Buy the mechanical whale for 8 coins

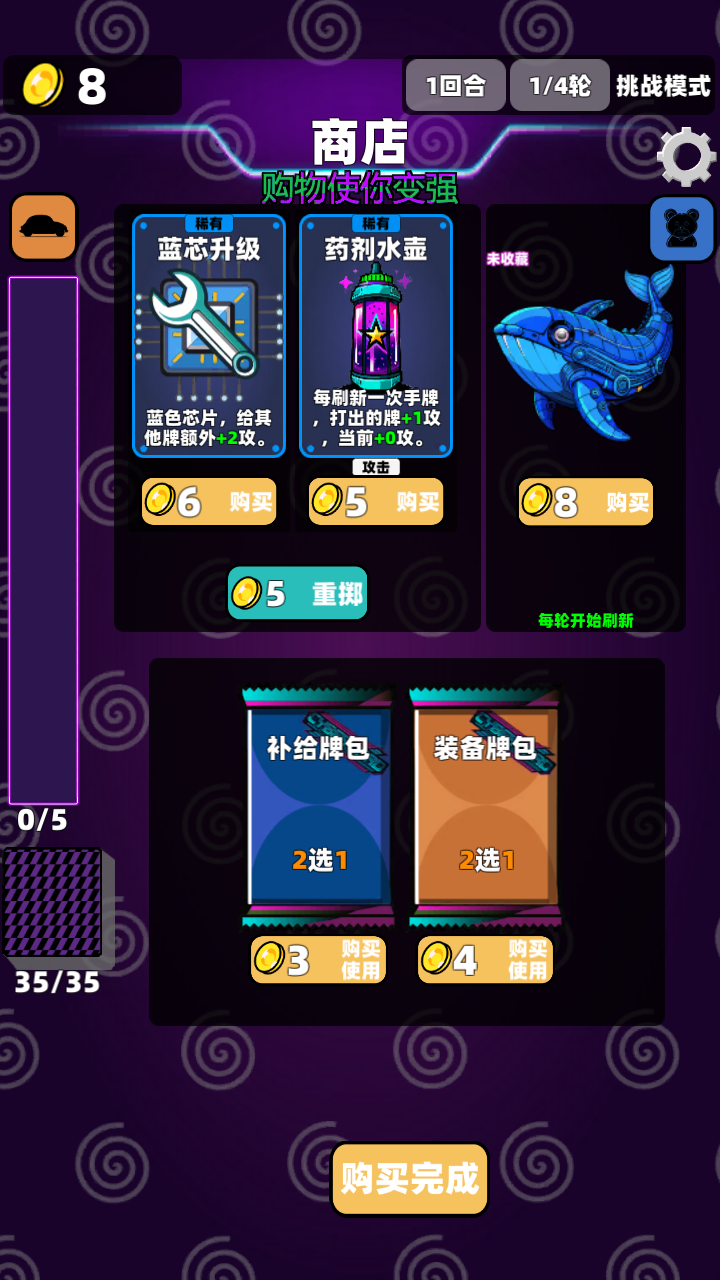(586, 501)
